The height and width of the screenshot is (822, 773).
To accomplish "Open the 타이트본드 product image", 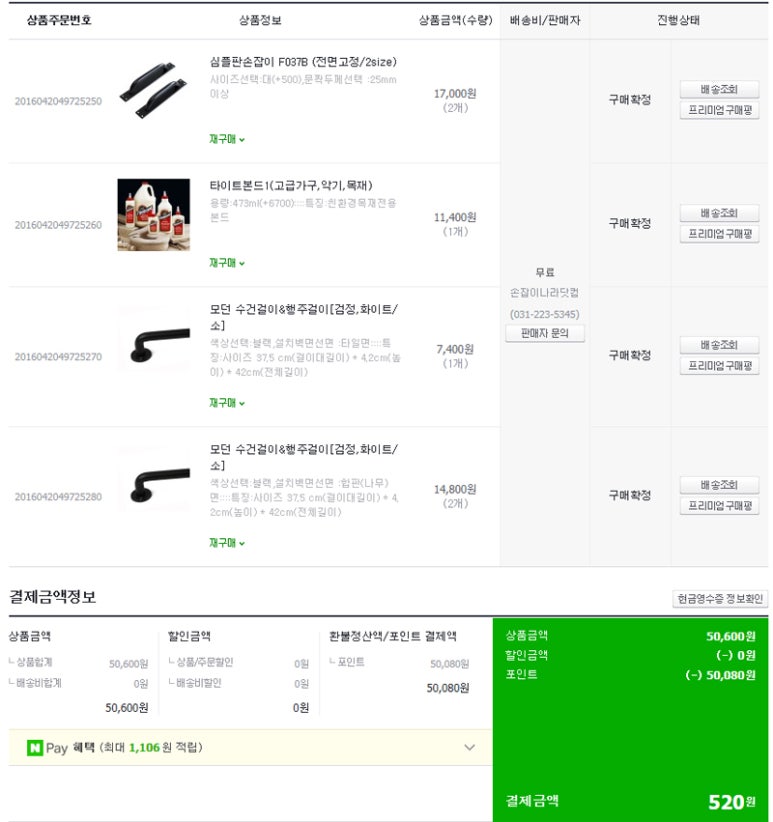I will click(x=153, y=215).
